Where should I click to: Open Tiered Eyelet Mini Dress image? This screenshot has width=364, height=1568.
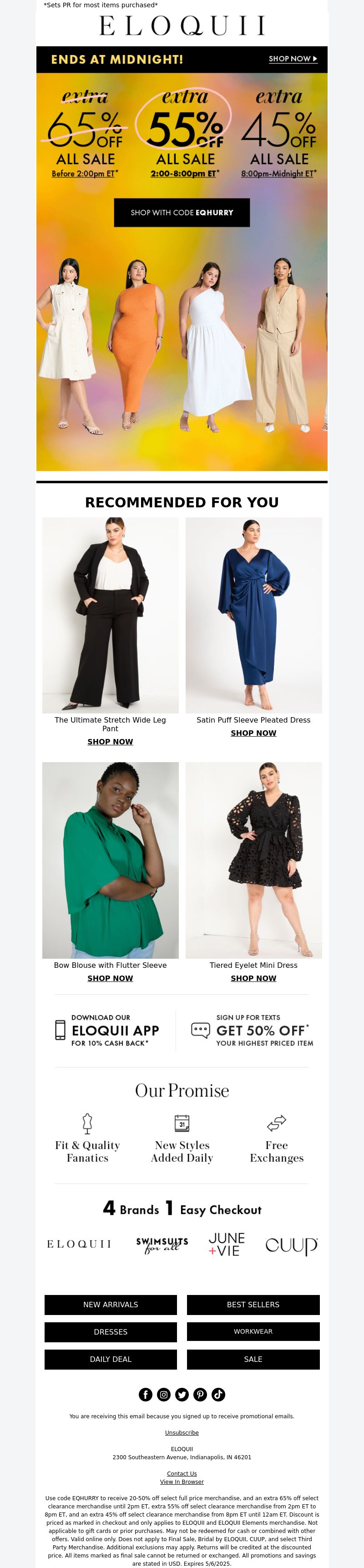pyautogui.click(x=253, y=860)
